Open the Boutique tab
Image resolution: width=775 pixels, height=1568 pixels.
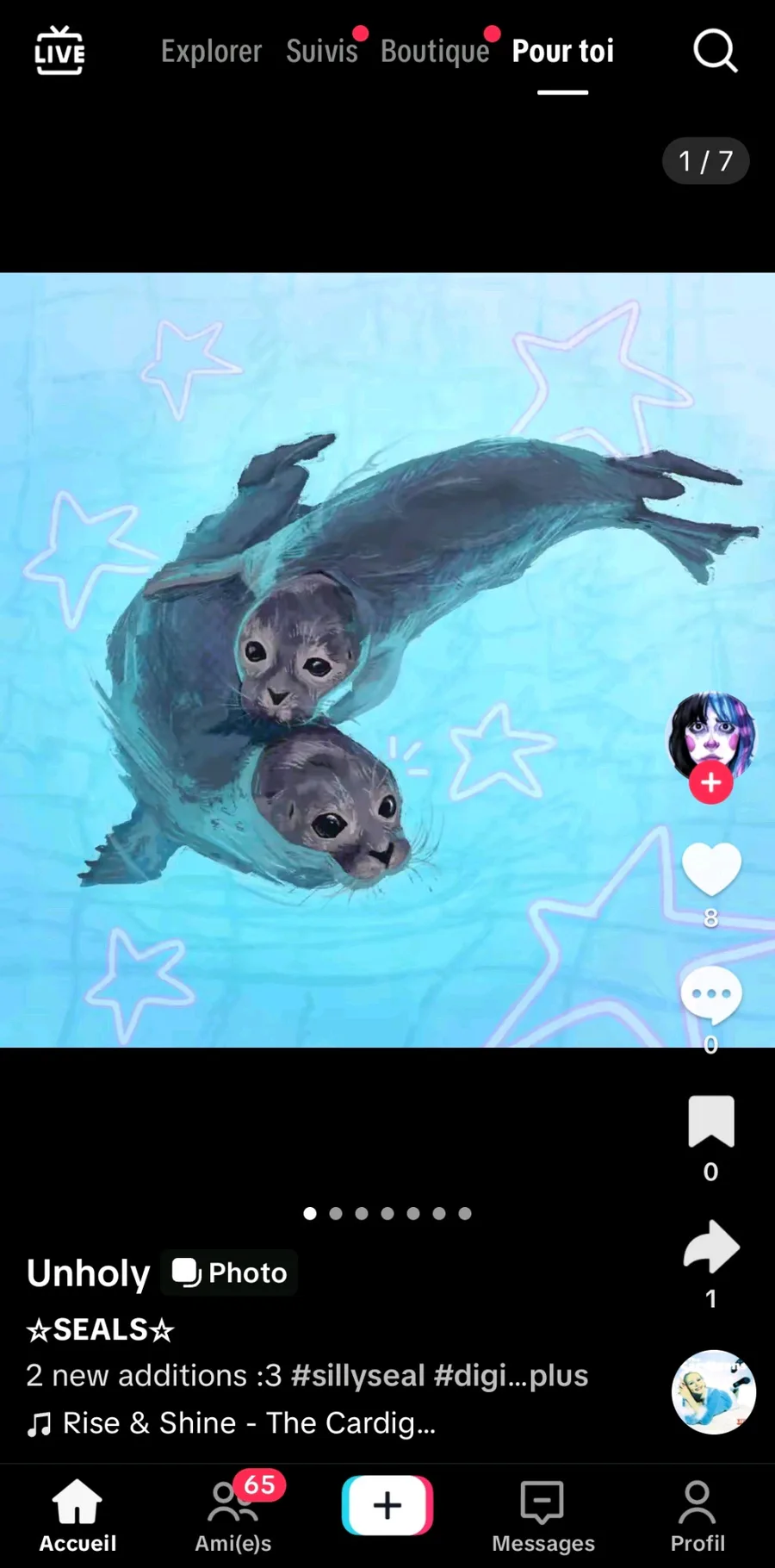click(435, 52)
